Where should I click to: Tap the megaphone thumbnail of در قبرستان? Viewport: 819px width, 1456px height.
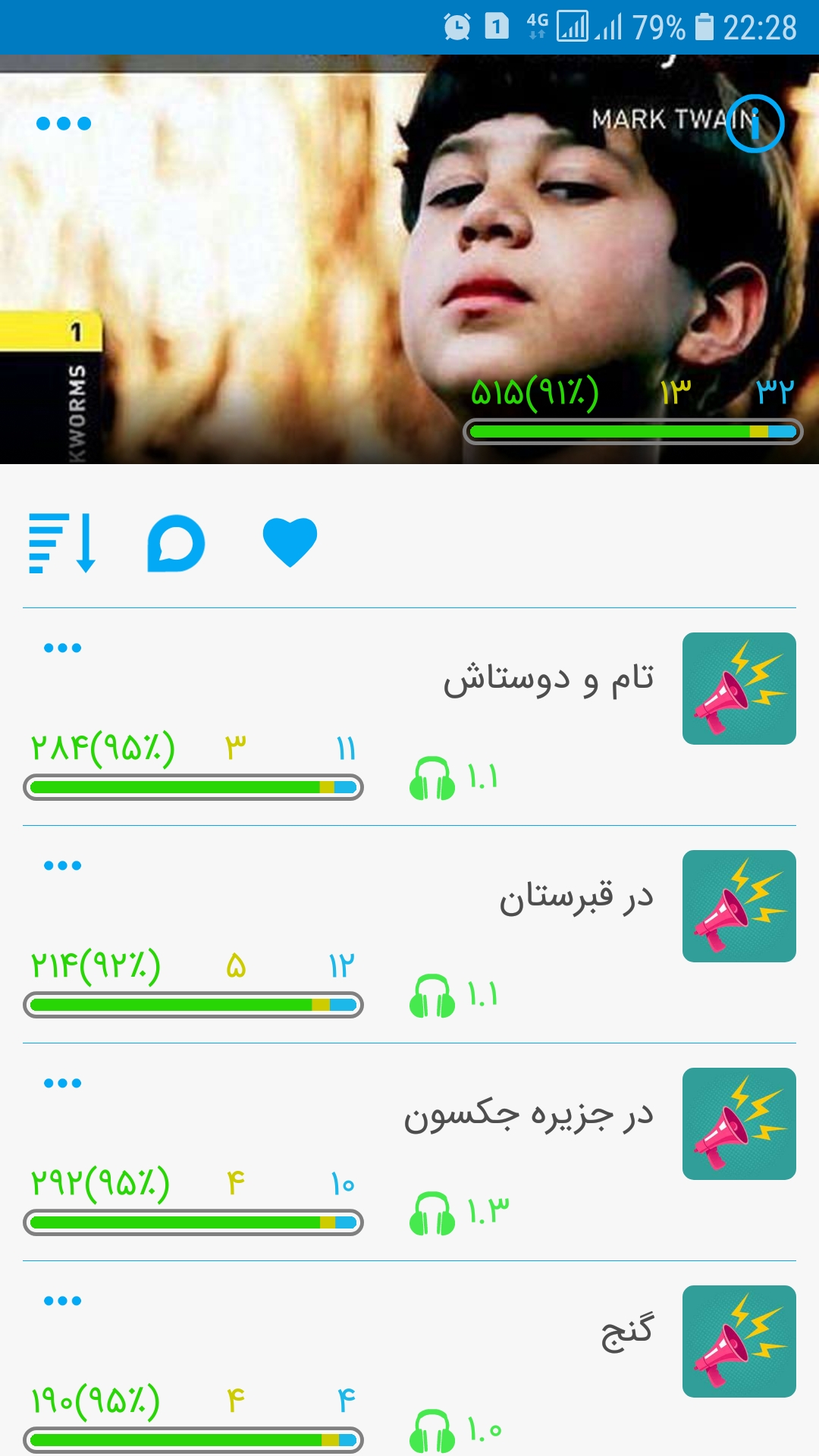pos(739,906)
